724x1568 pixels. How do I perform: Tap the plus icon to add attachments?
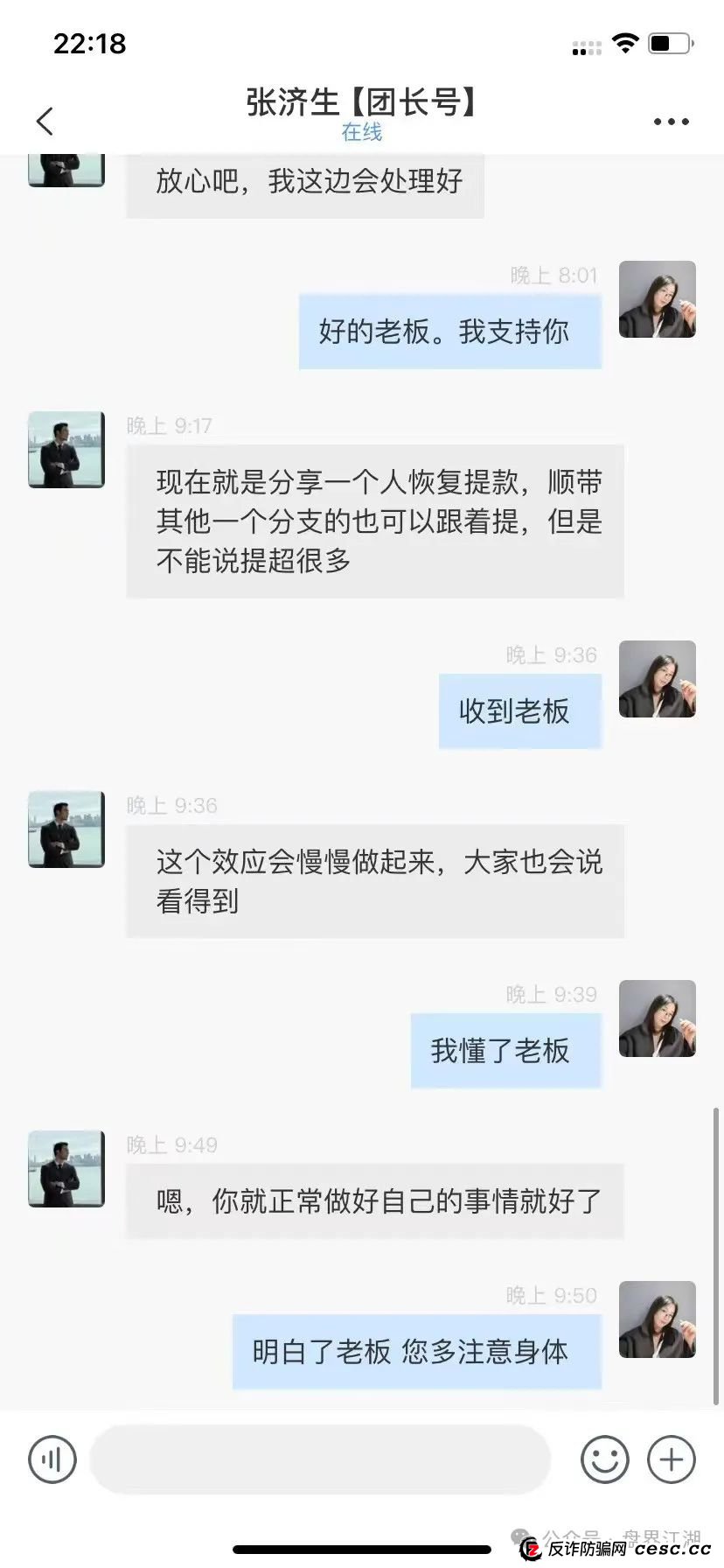click(x=670, y=1459)
